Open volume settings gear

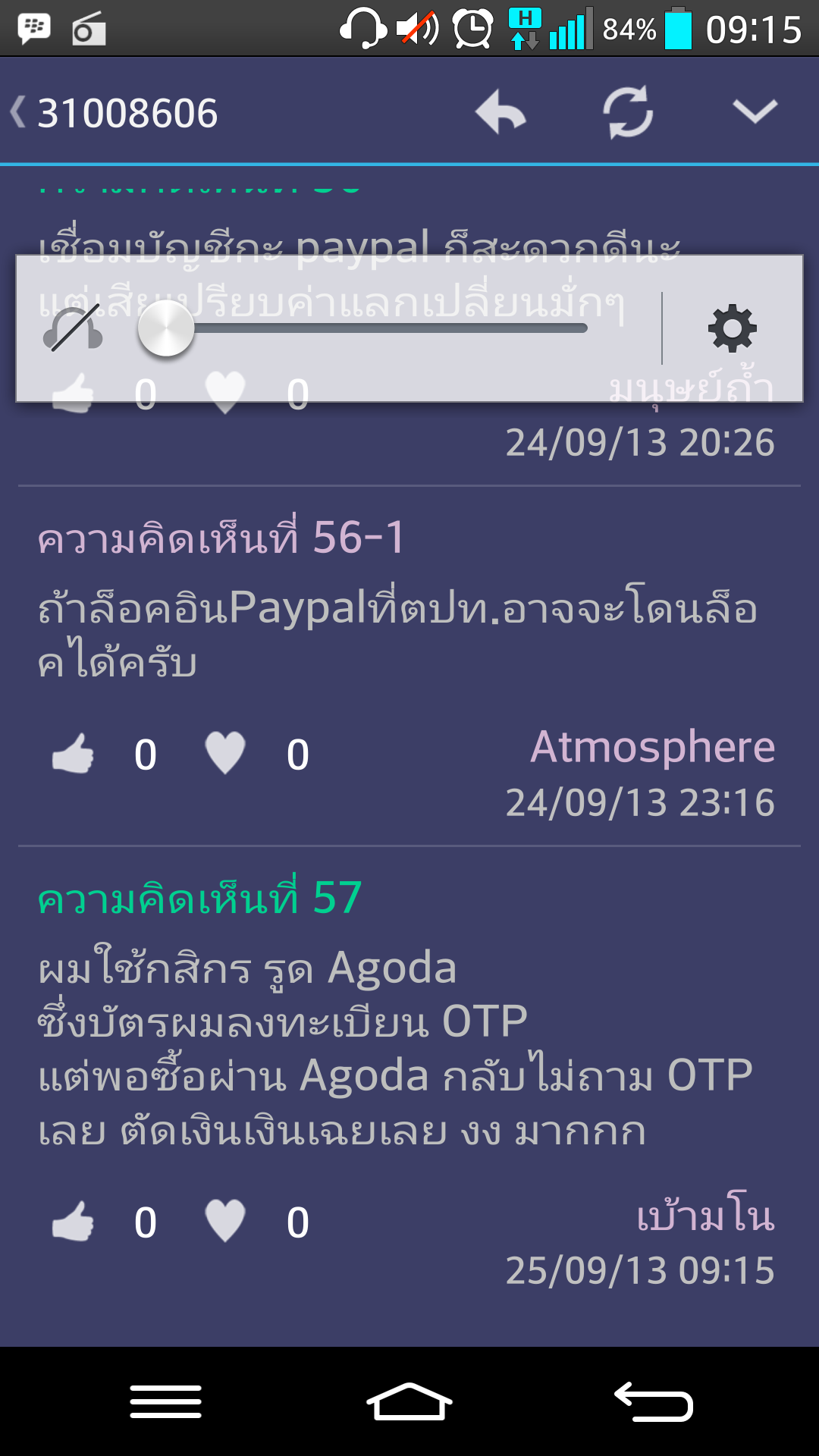(732, 328)
